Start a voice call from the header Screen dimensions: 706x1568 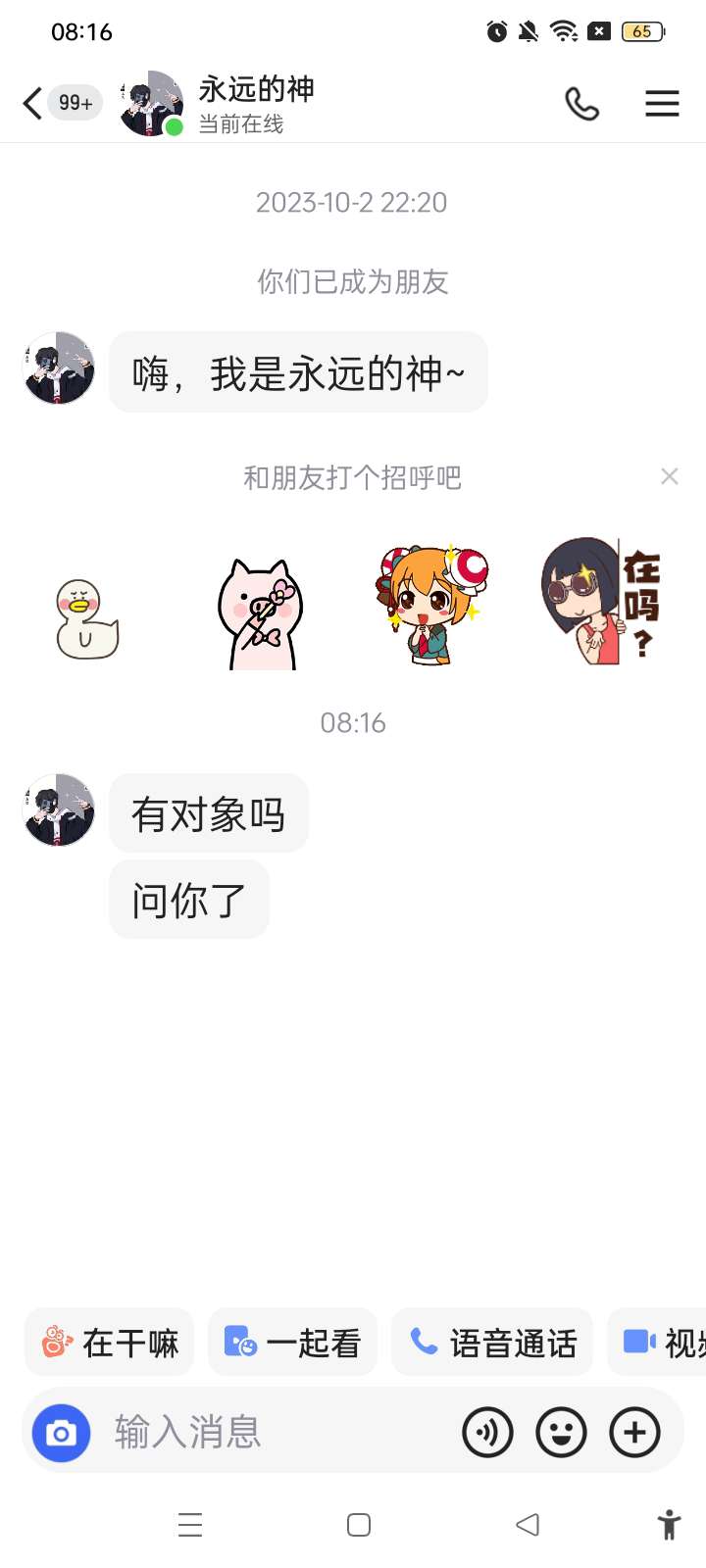click(x=581, y=103)
